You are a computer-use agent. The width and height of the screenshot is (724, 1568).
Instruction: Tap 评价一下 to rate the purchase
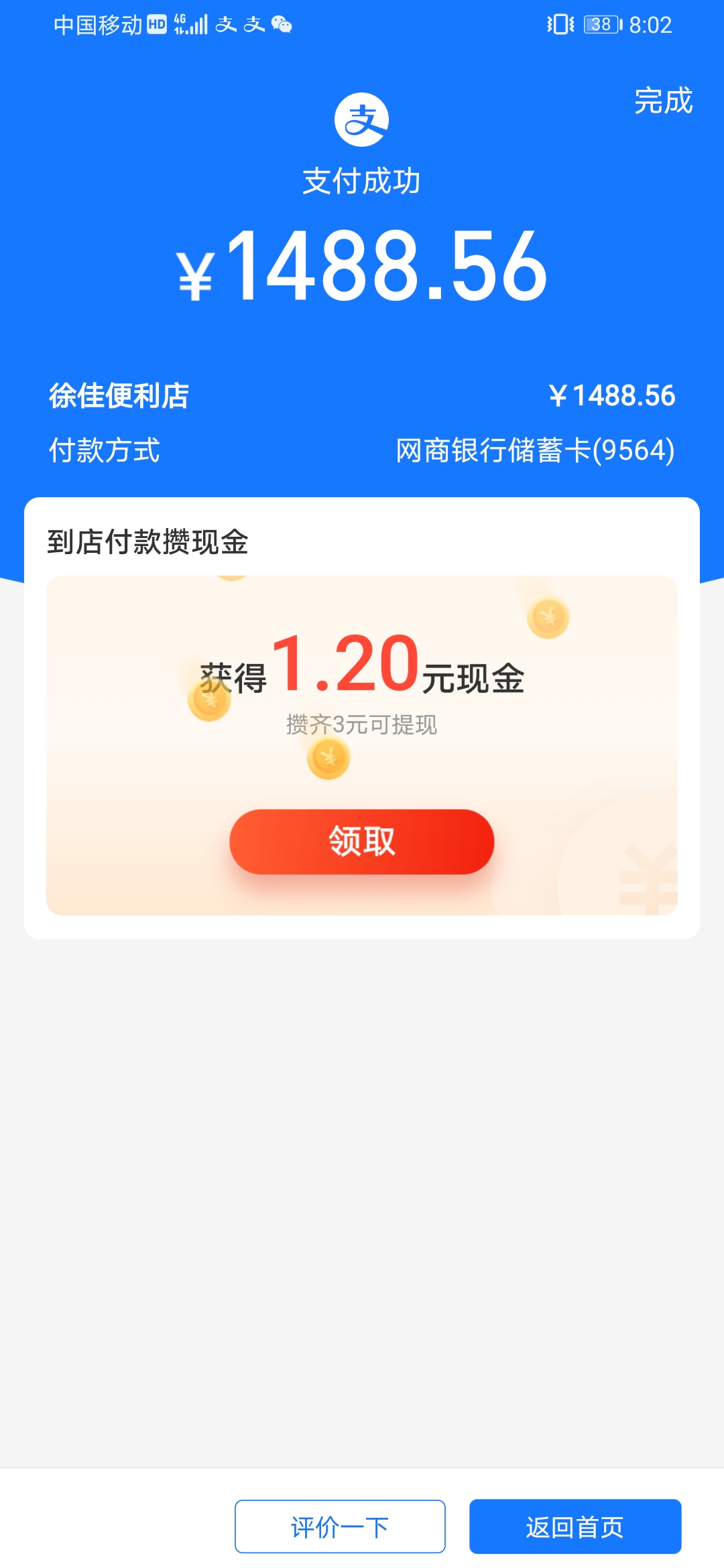coord(340,1526)
